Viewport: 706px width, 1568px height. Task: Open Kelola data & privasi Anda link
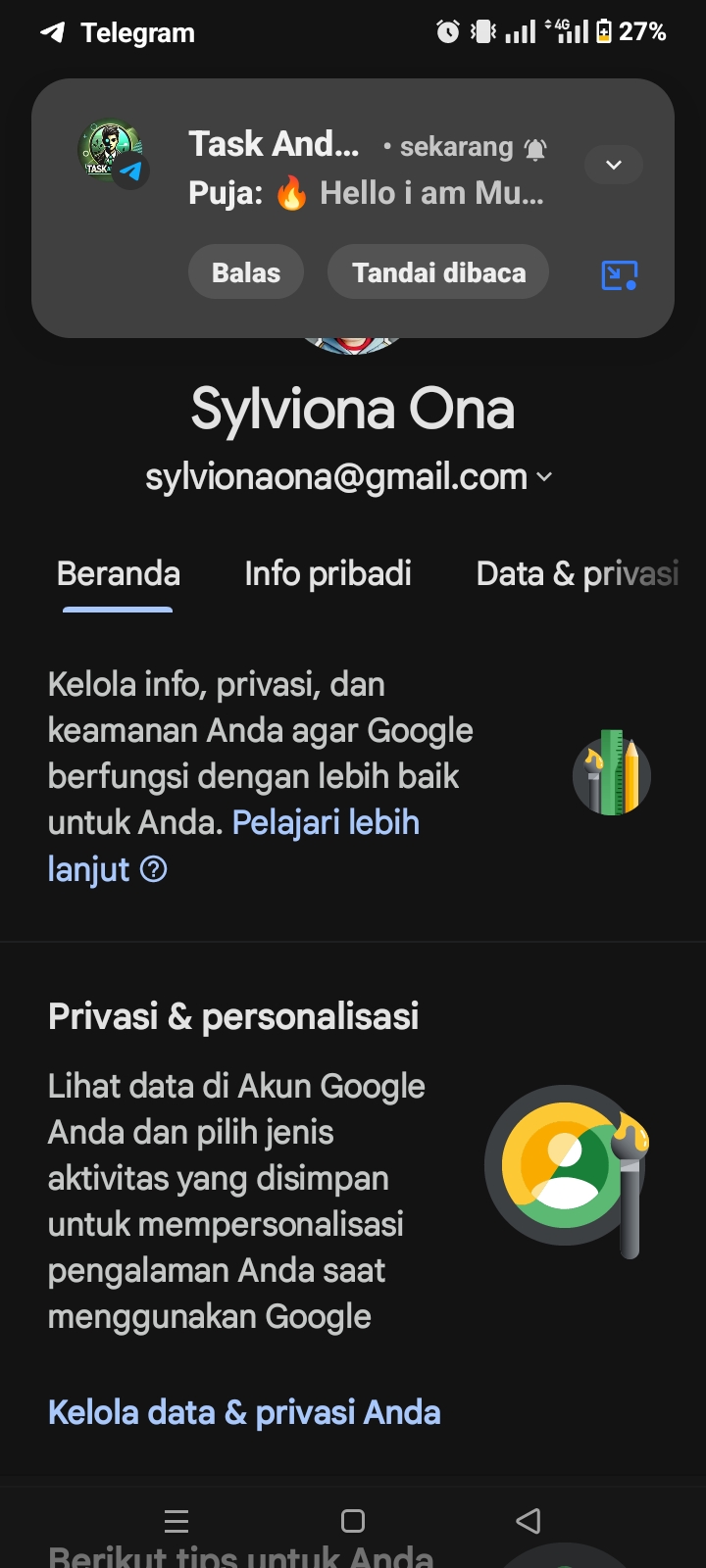click(x=244, y=1412)
